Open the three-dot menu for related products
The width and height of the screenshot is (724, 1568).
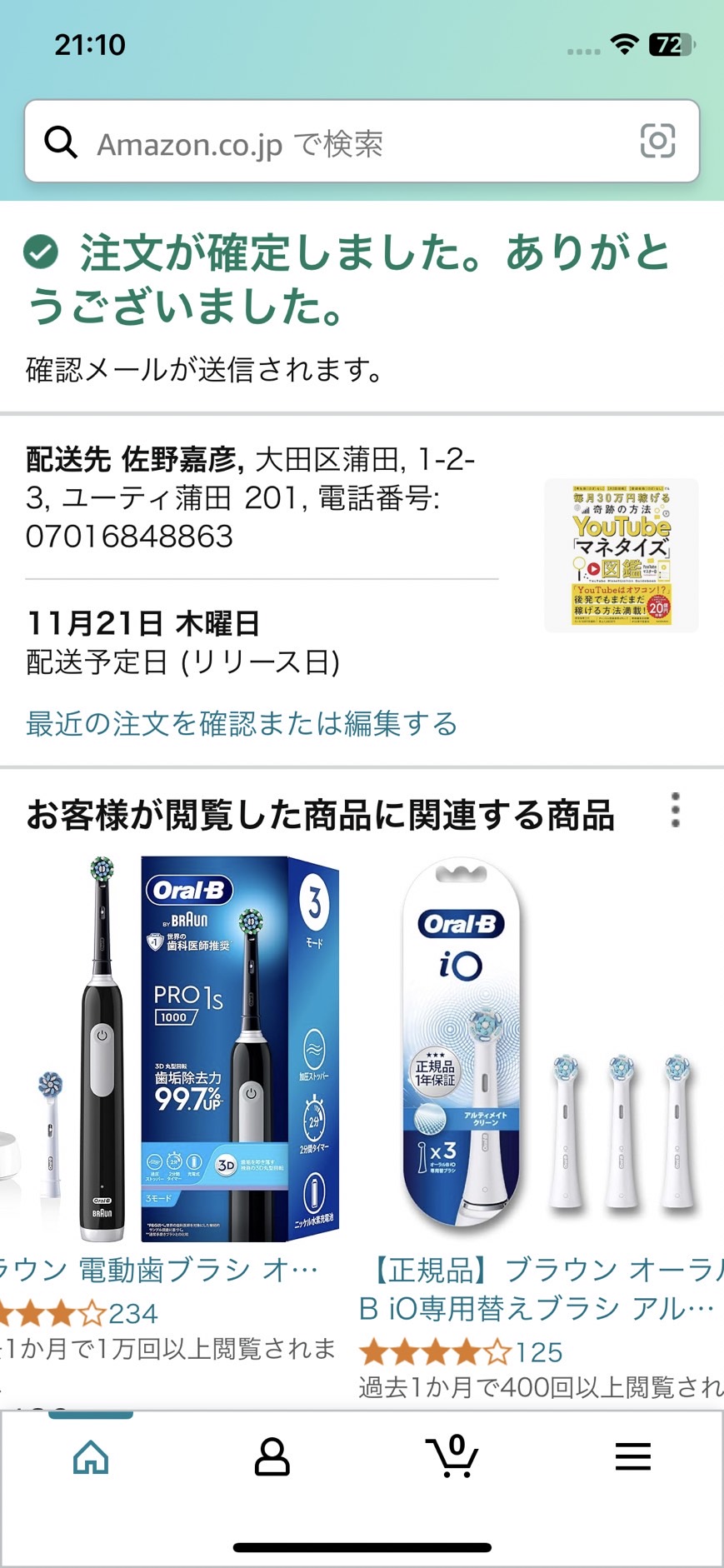(676, 810)
